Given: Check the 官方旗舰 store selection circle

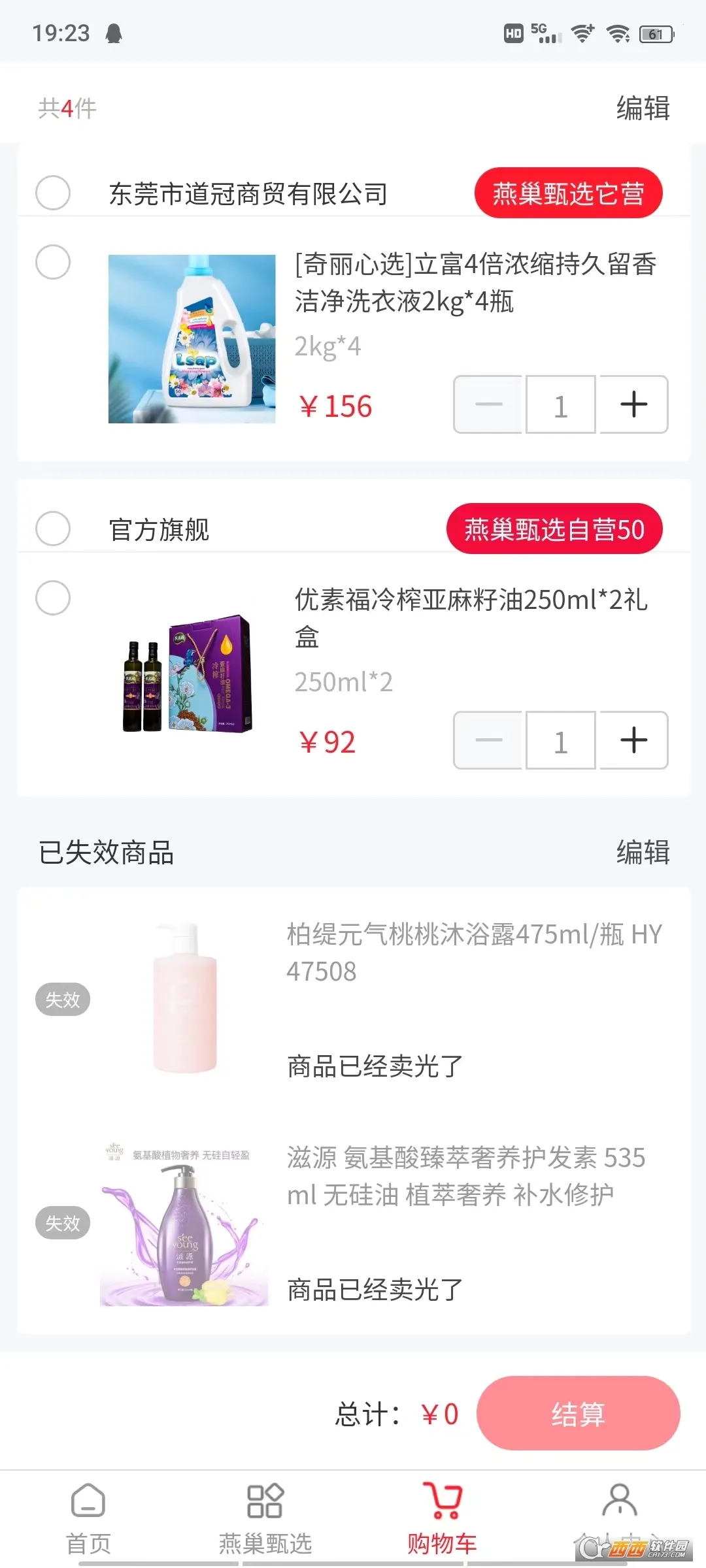Looking at the screenshot, I should pyautogui.click(x=52, y=529).
